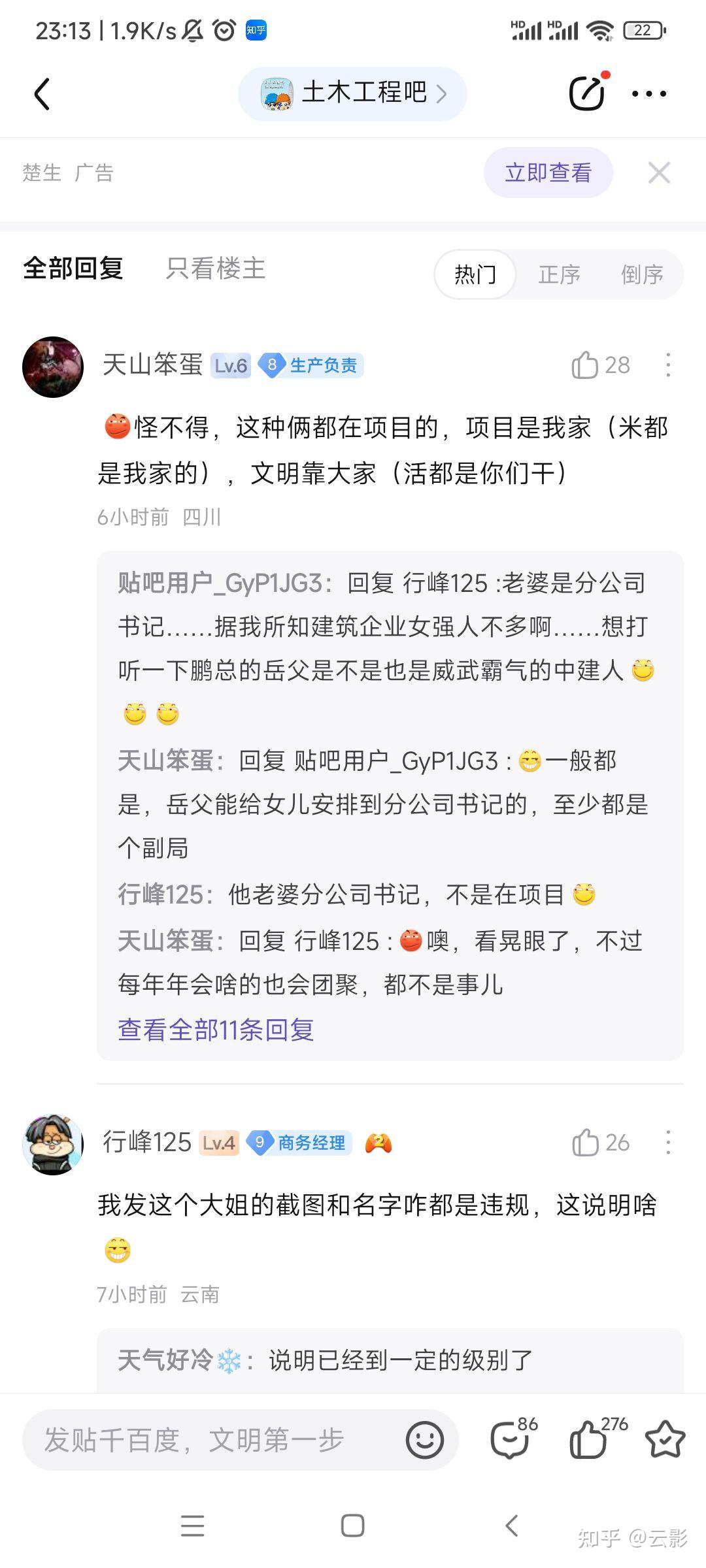Go back using the top-left arrow
The height and width of the screenshot is (1568, 706).
42,94
